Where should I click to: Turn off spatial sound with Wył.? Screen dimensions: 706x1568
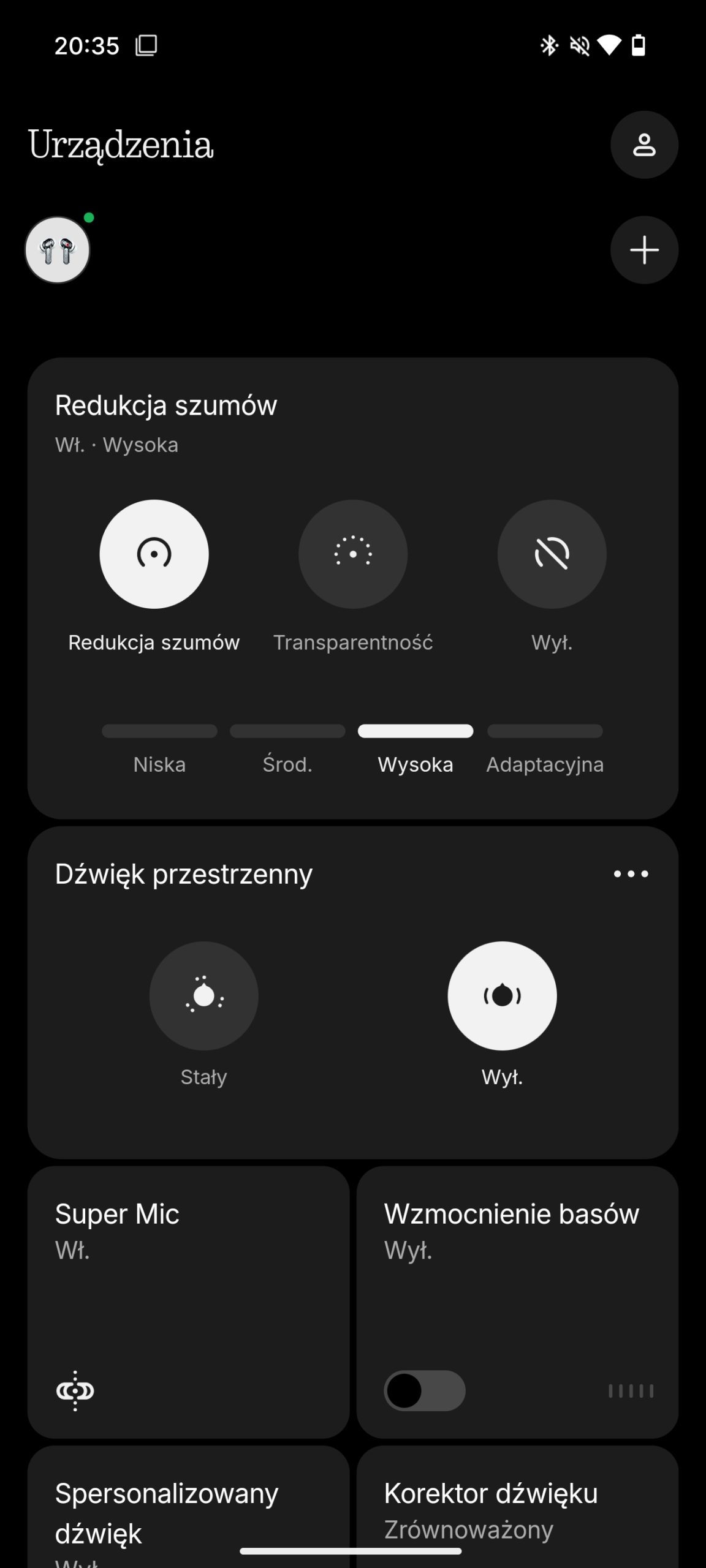click(502, 996)
